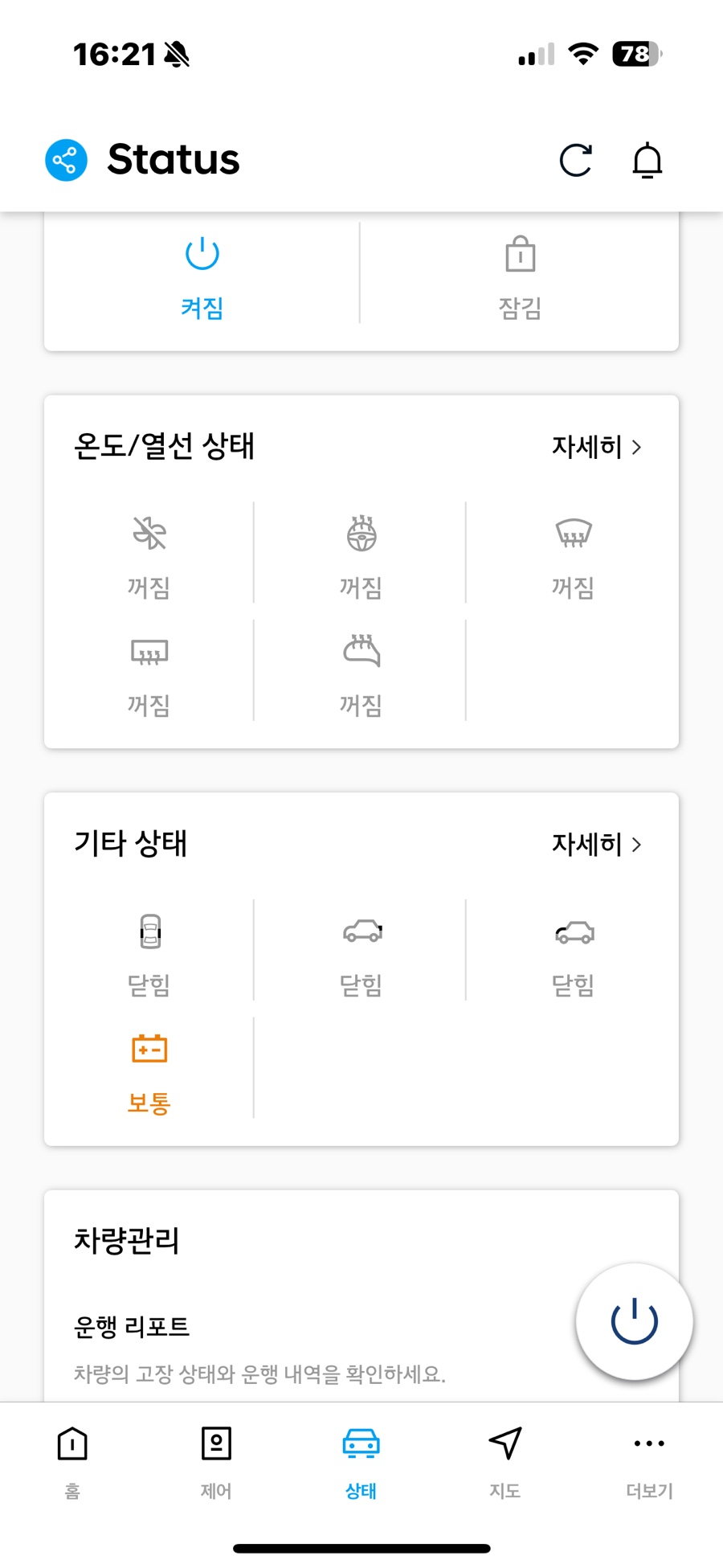Open 자세히 for 온도/열선 상태
Viewport: 723px width, 1568px height.
pos(596,447)
